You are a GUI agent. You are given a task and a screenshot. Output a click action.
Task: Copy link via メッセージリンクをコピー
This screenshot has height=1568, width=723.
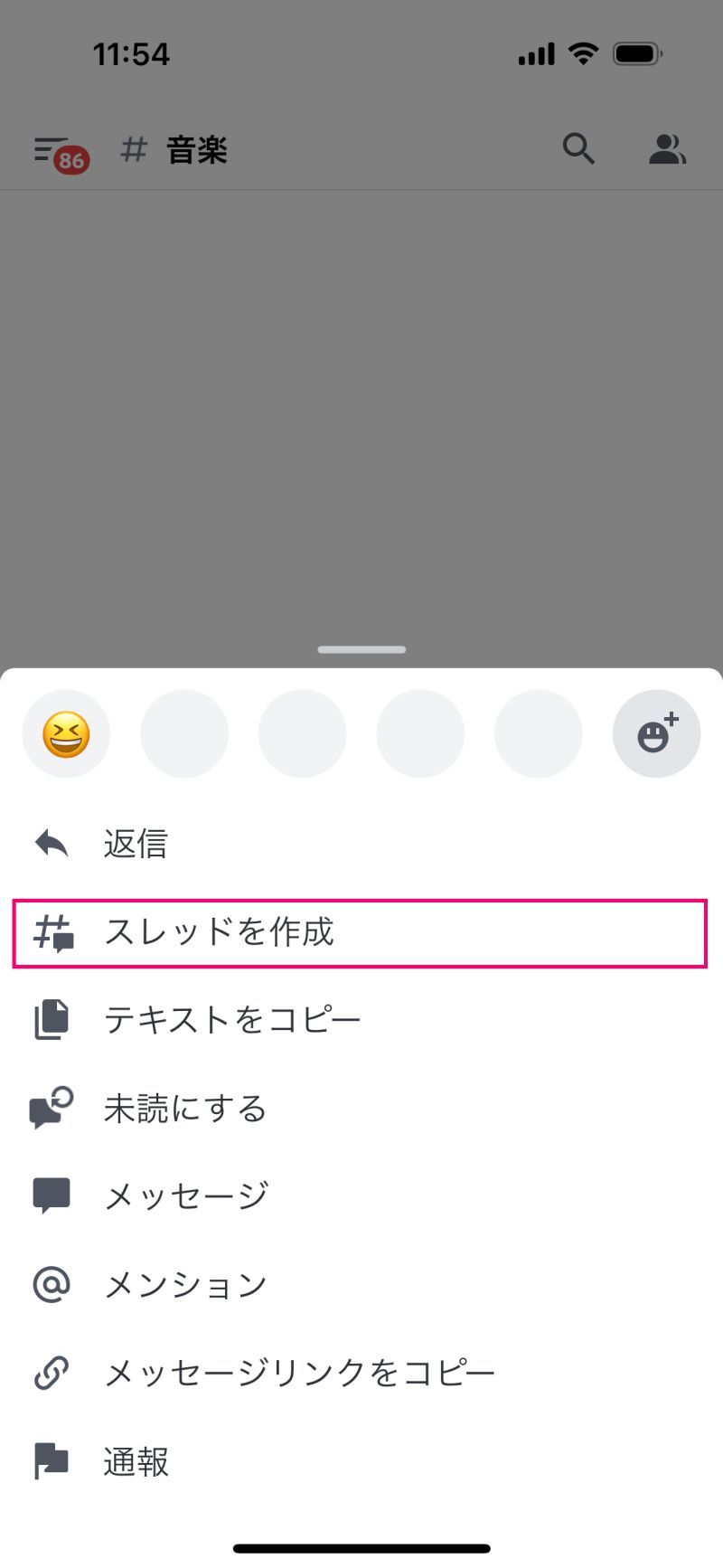361,1373
